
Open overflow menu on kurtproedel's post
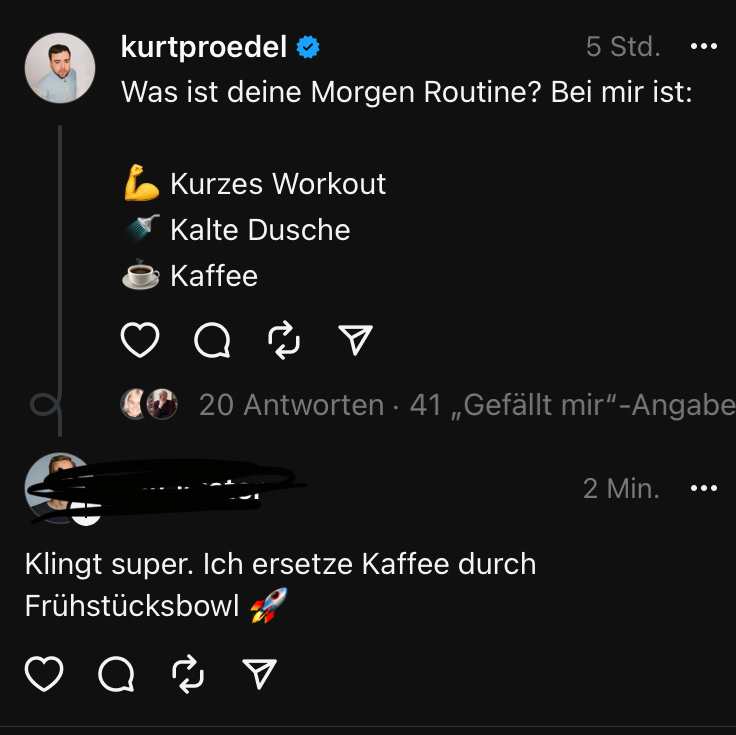pyautogui.click(x=704, y=47)
